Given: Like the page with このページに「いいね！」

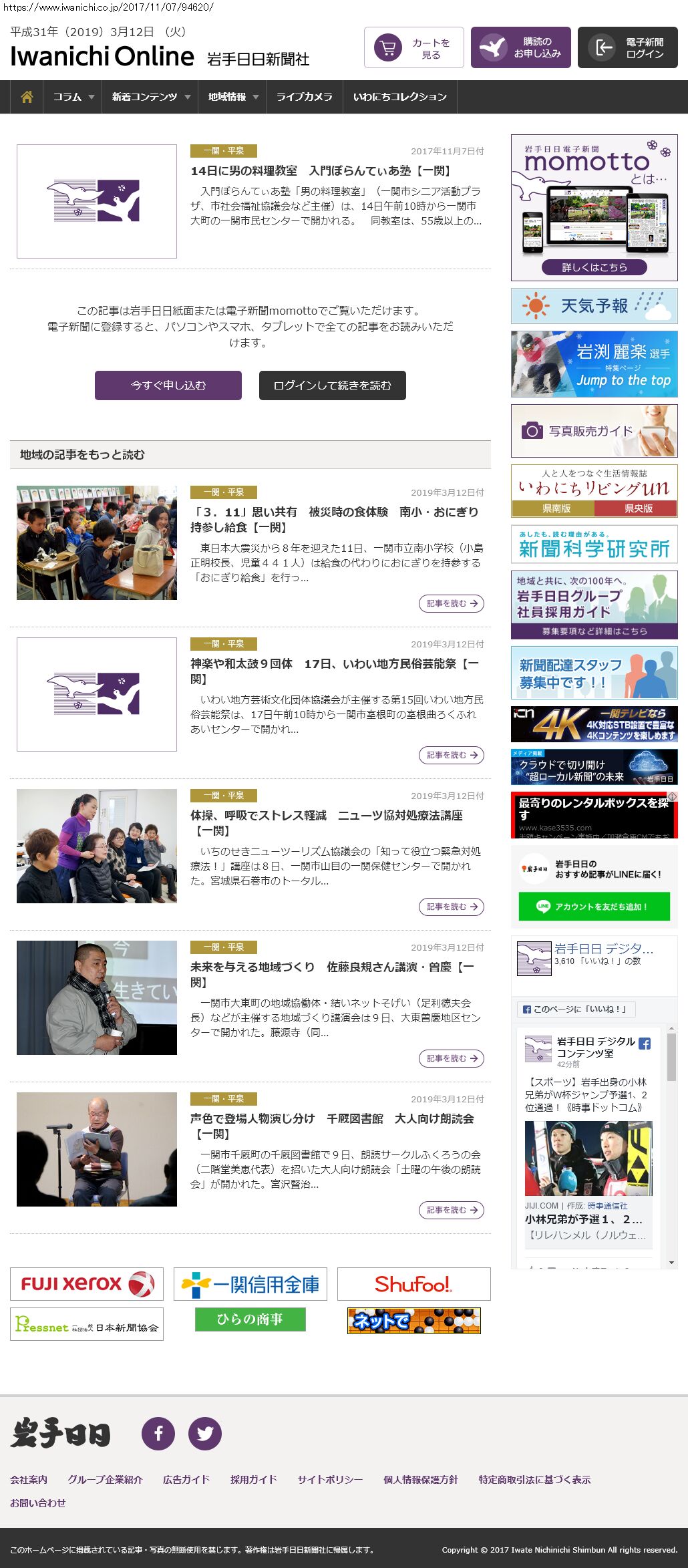Looking at the screenshot, I should tap(576, 1009).
